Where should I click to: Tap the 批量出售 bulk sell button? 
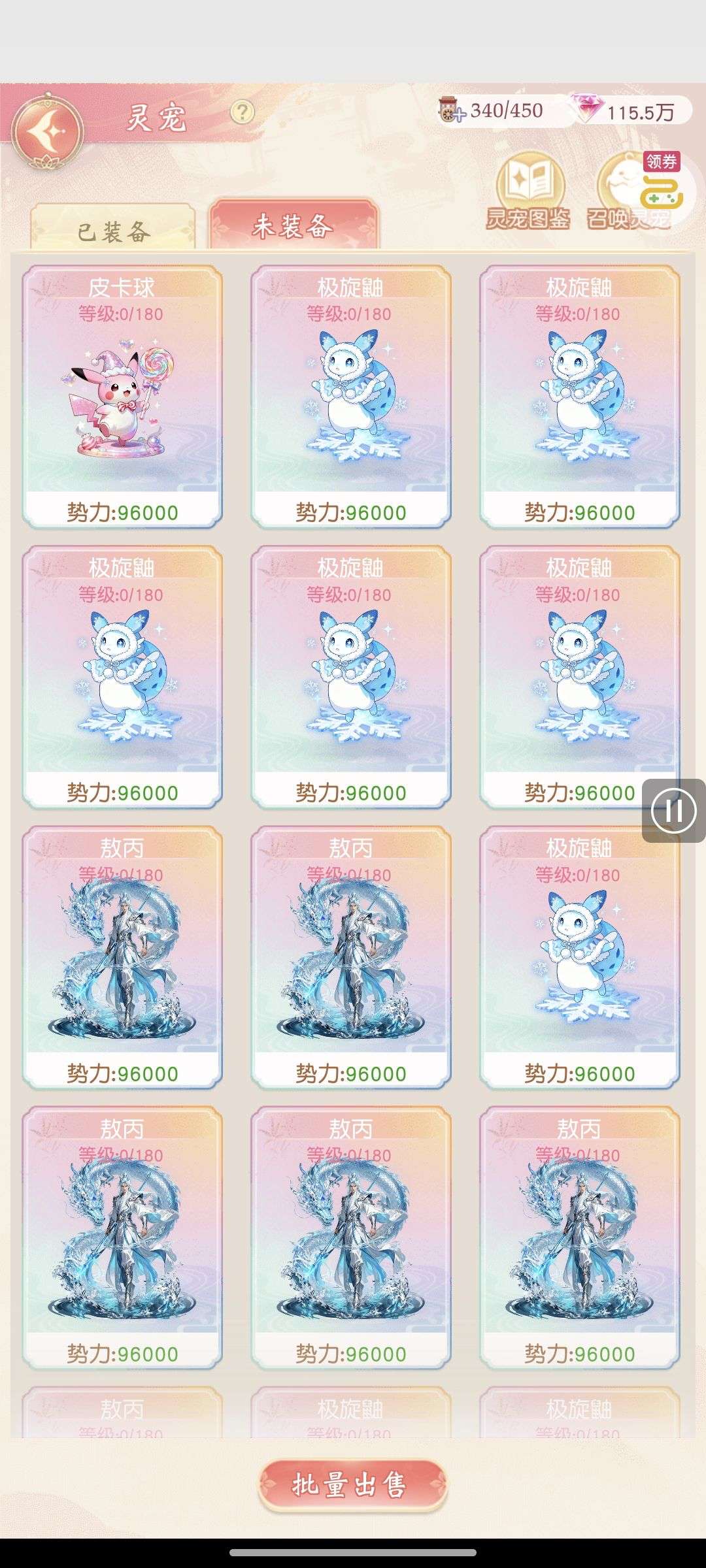[352, 1485]
